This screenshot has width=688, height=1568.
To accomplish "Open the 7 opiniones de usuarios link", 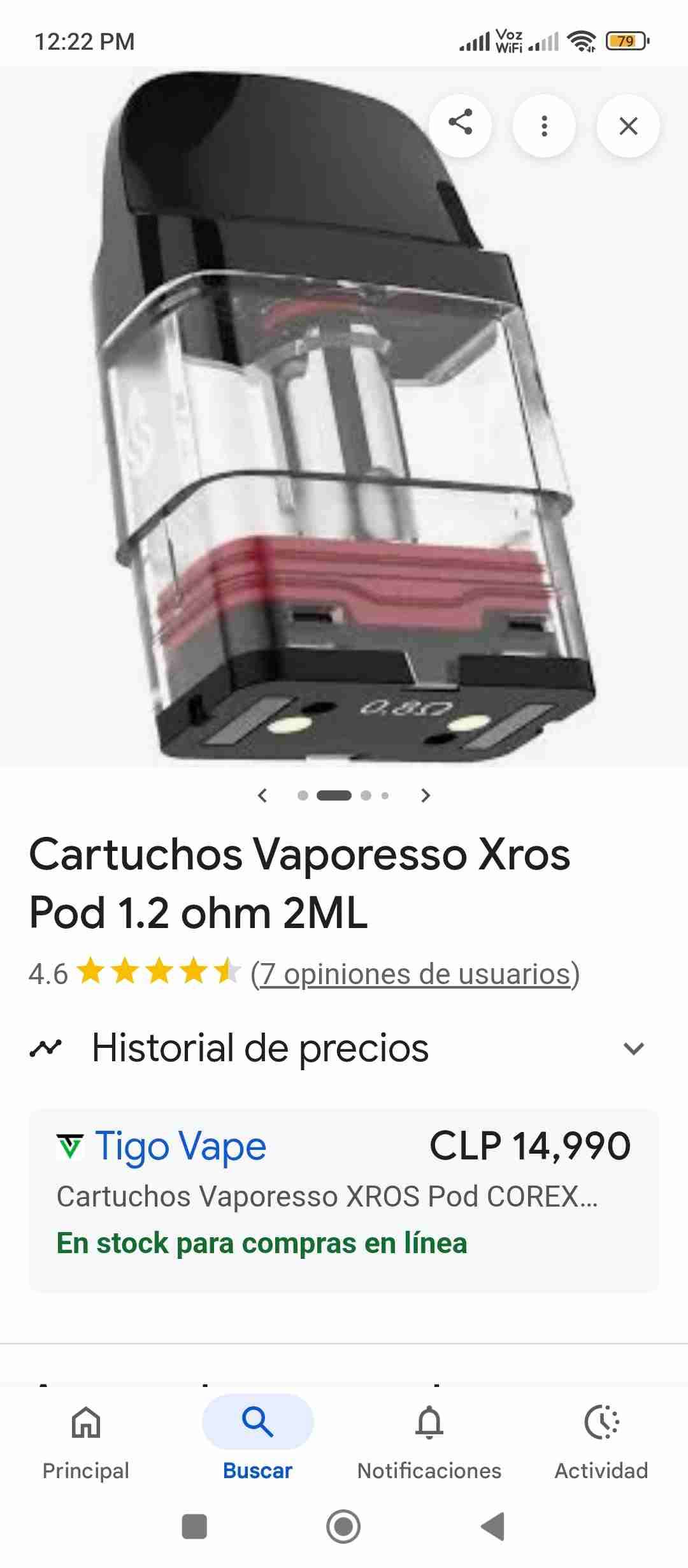I will click(x=414, y=973).
